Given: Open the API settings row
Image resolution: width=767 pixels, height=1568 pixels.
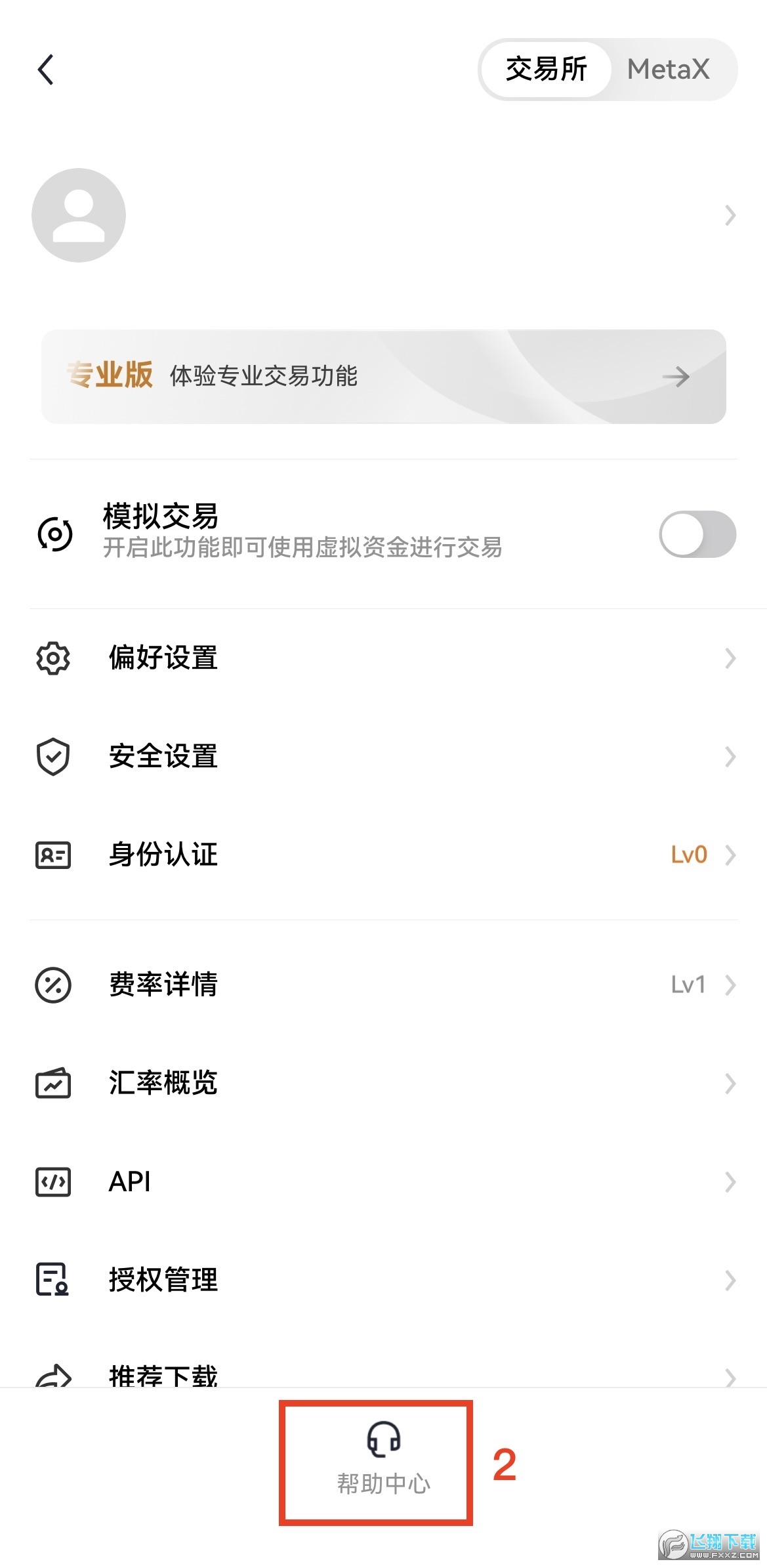Looking at the screenshot, I should point(383,1181).
